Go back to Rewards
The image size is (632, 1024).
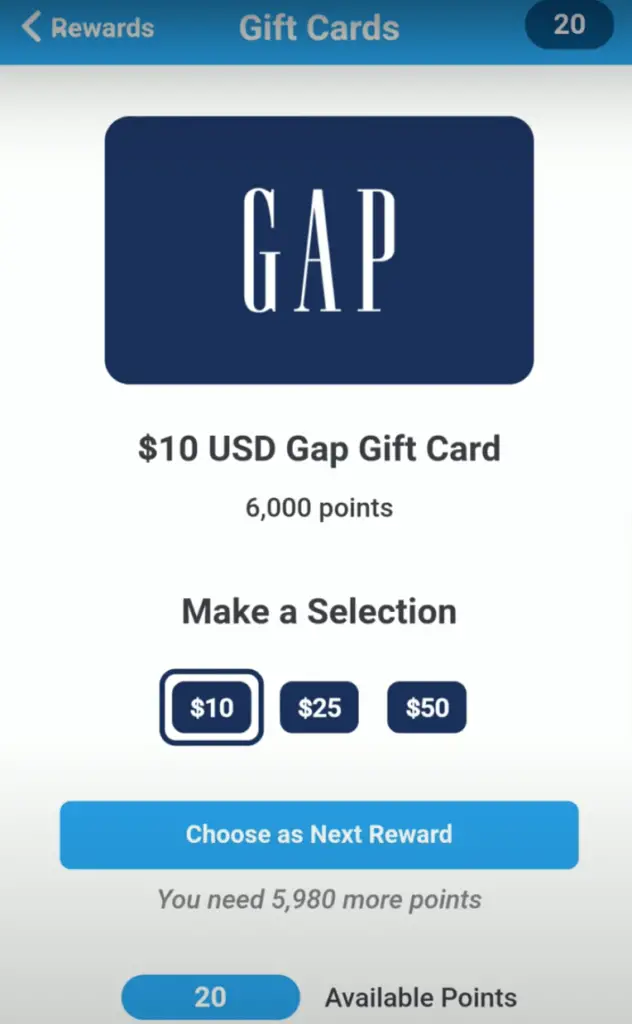88,28
